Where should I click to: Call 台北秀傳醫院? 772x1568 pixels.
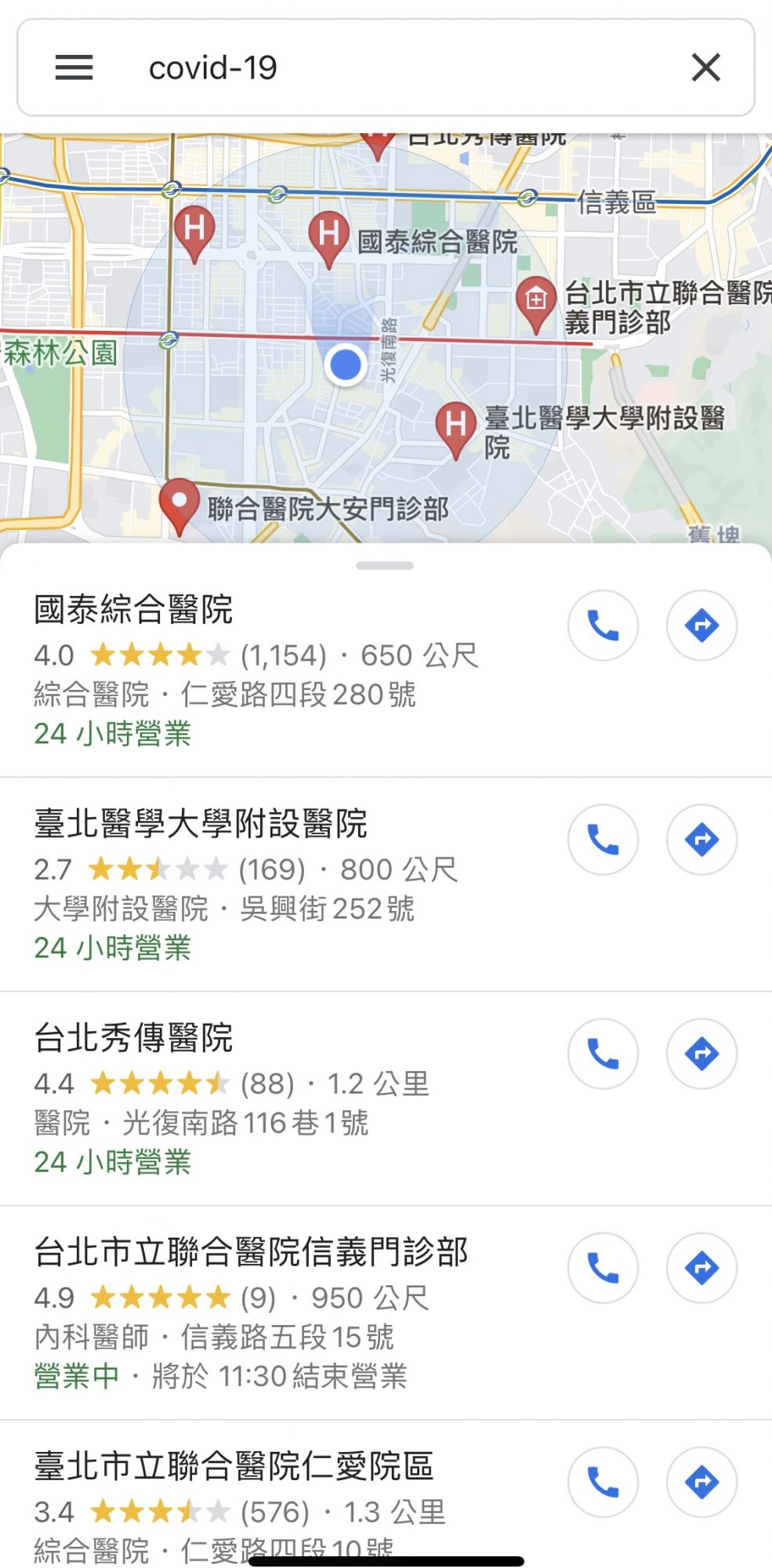pyautogui.click(x=603, y=1054)
